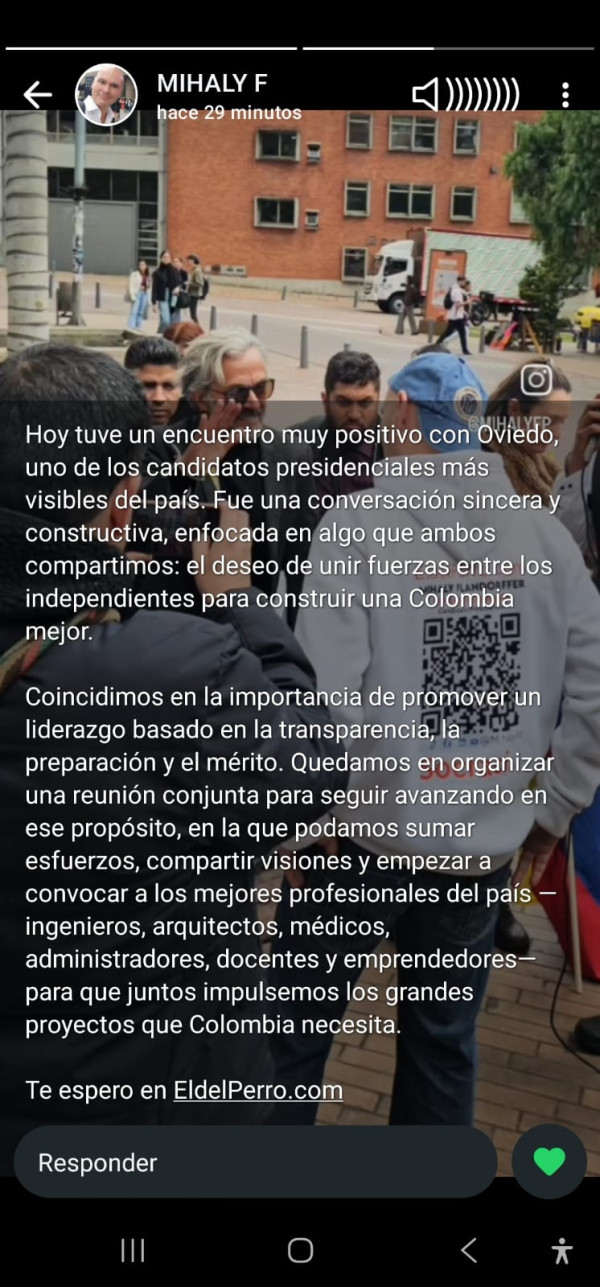
Task: Go to the home screen
Action: tap(300, 1250)
